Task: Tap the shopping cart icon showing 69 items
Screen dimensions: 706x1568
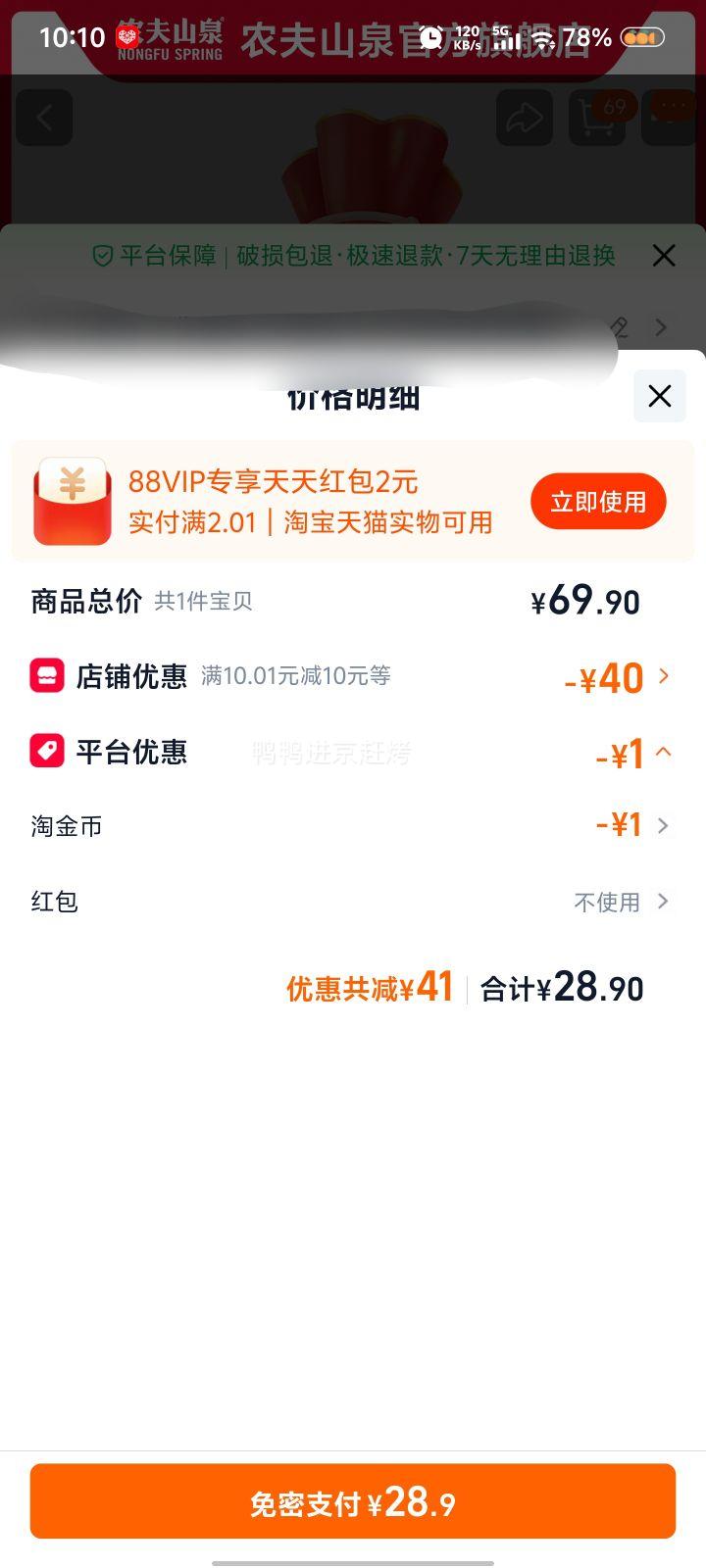Action: tap(595, 117)
